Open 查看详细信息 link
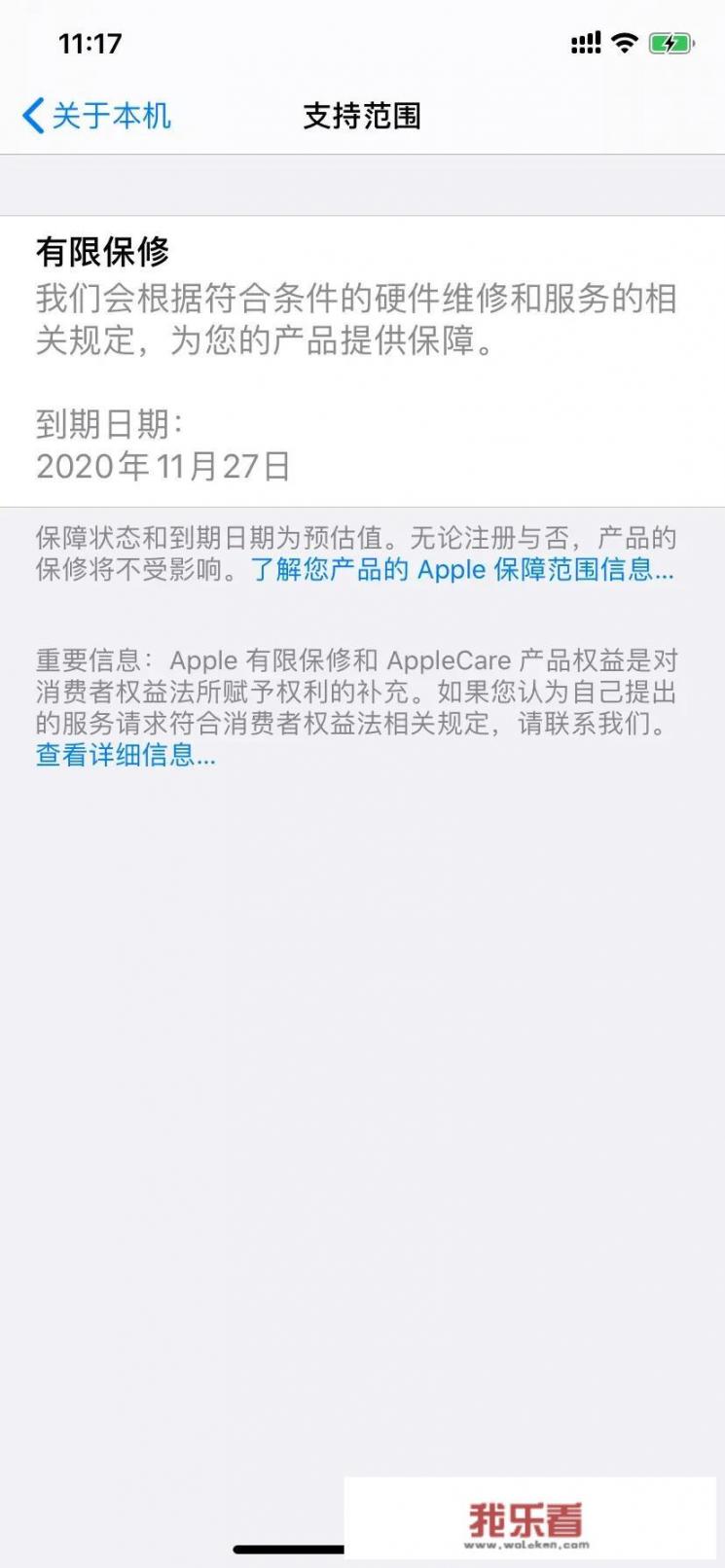This screenshot has width=725, height=1568. point(126,754)
